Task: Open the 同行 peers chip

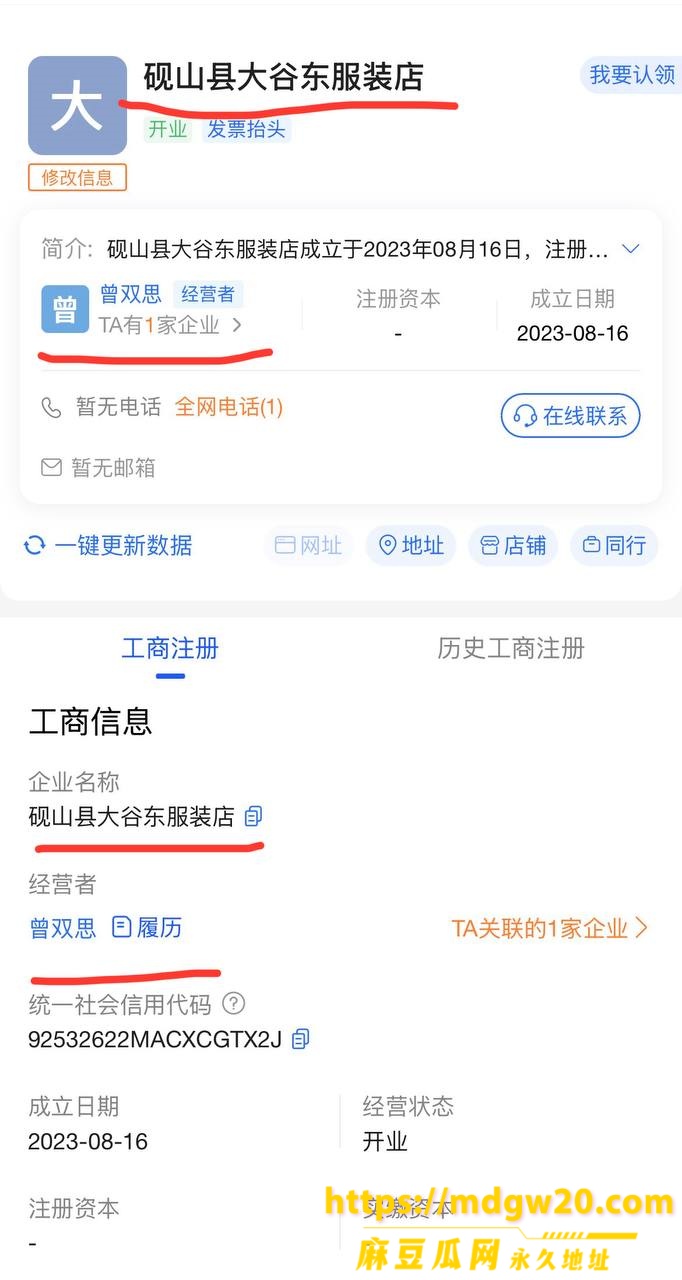Action: (x=614, y=545)
